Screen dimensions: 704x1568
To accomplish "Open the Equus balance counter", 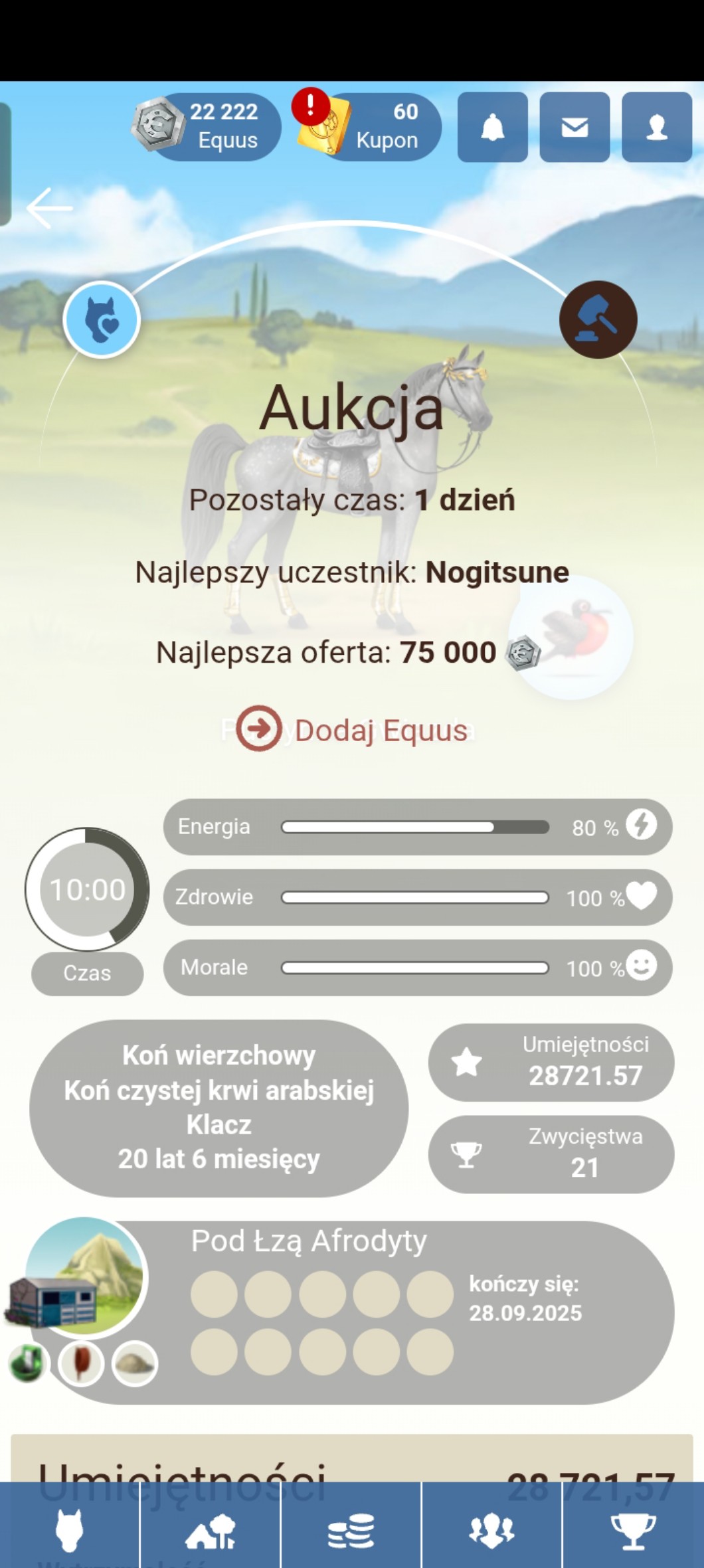I will tap(207, 126).
